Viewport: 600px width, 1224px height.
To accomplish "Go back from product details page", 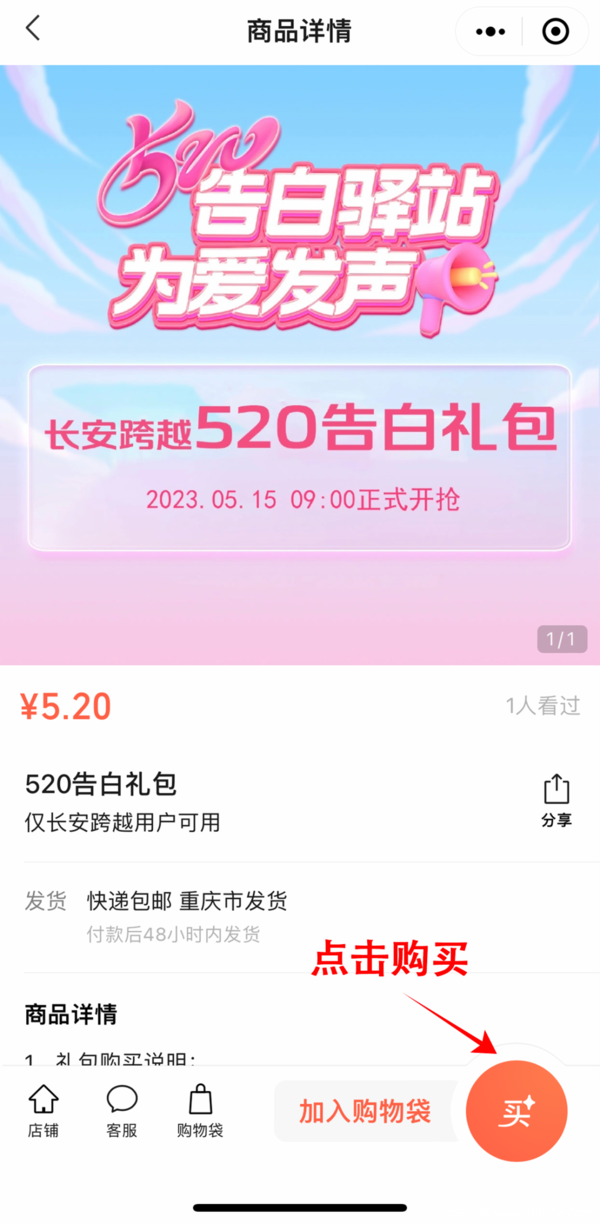I will tap(33, 29).
